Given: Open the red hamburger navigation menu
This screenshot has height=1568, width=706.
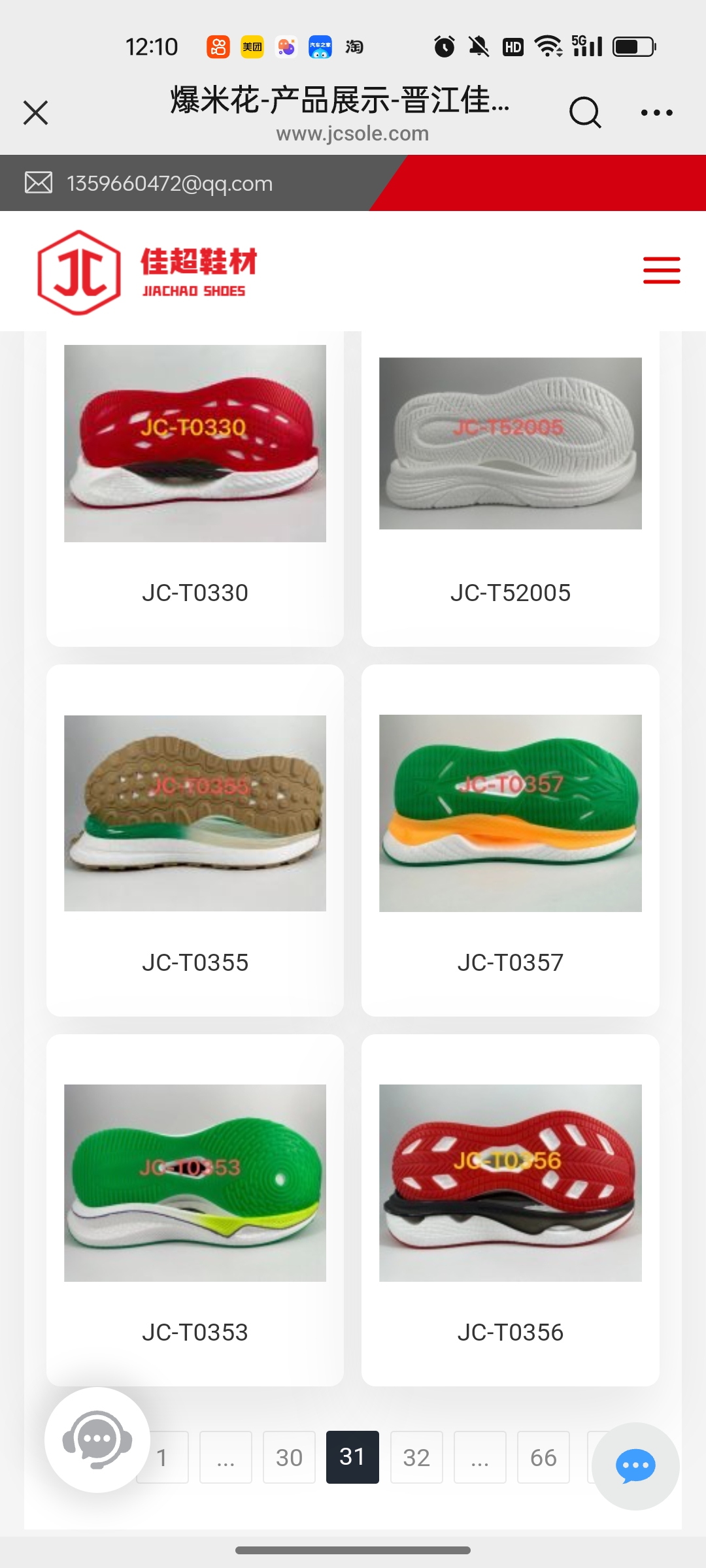Looking at the screenshot, I should click(x=662, y=270).
